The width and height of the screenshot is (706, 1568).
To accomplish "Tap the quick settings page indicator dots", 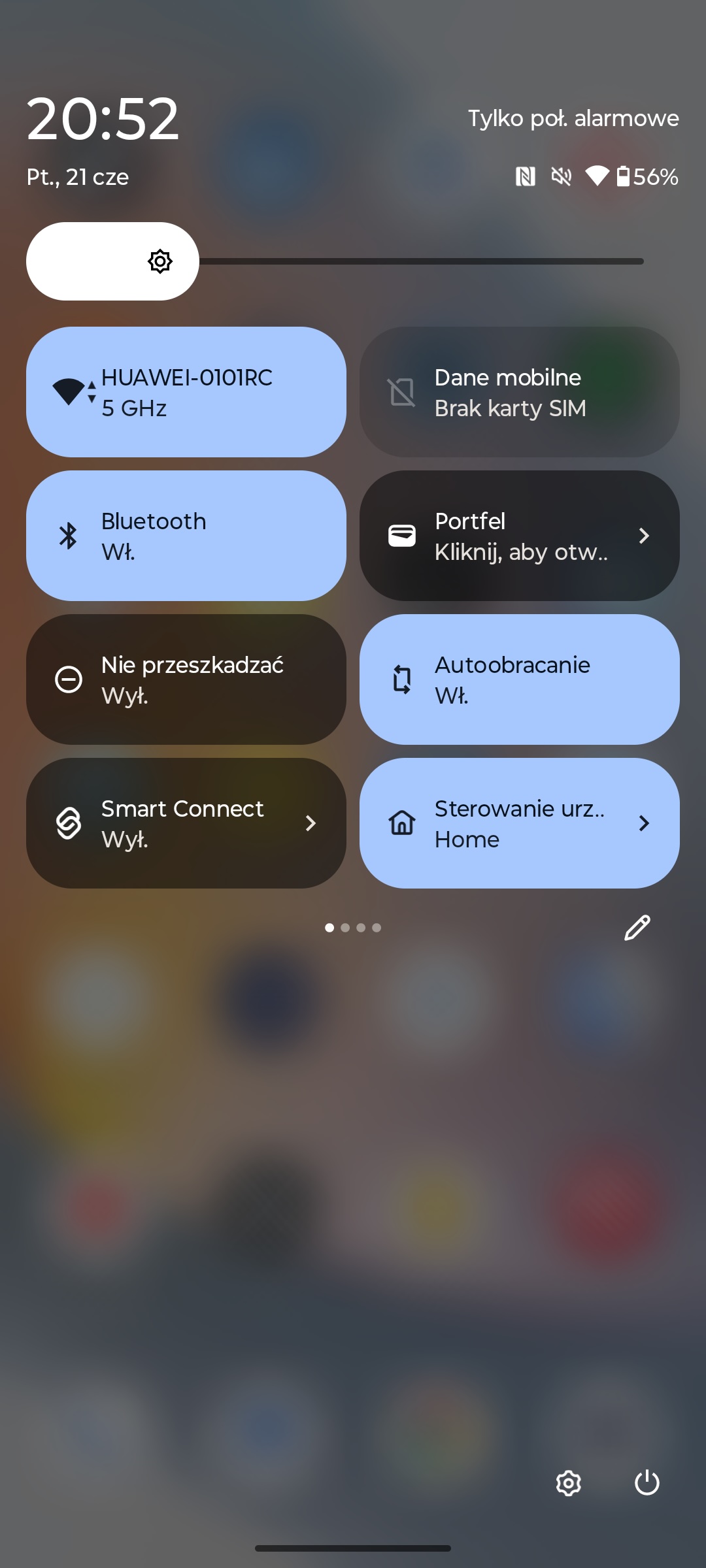I will click(353, 928).
